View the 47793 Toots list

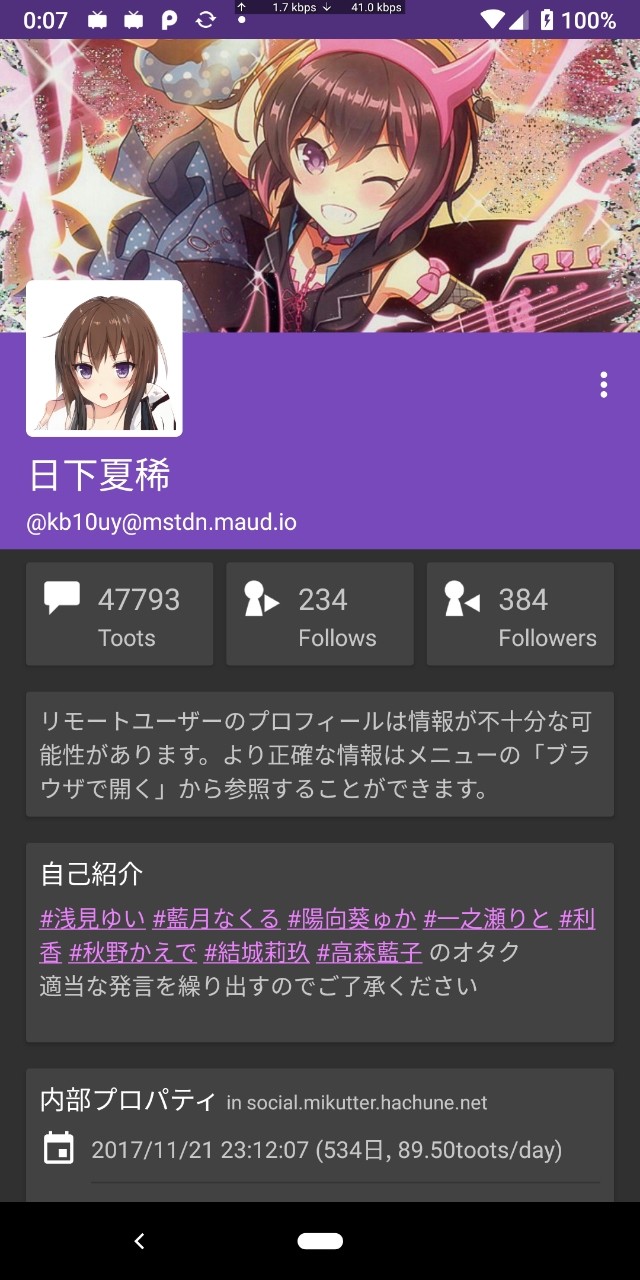[119, 614]
